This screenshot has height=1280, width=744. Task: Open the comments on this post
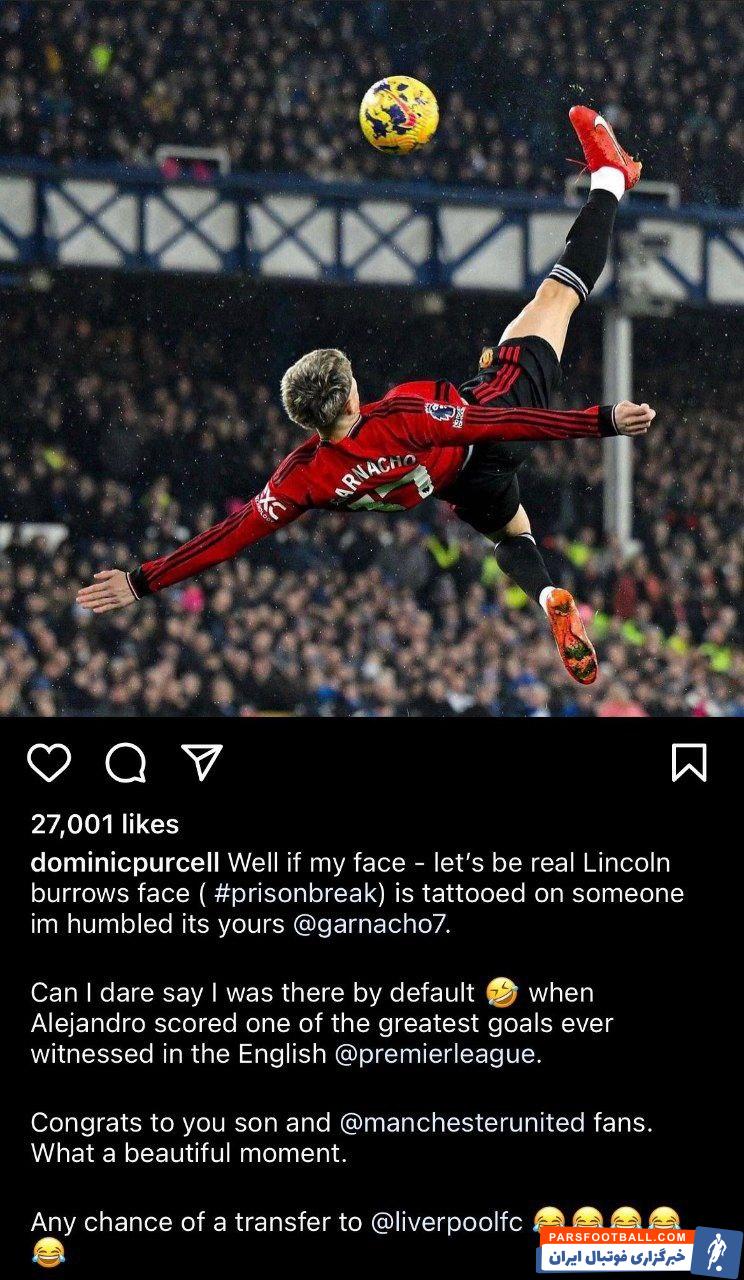tap(126, 763)
